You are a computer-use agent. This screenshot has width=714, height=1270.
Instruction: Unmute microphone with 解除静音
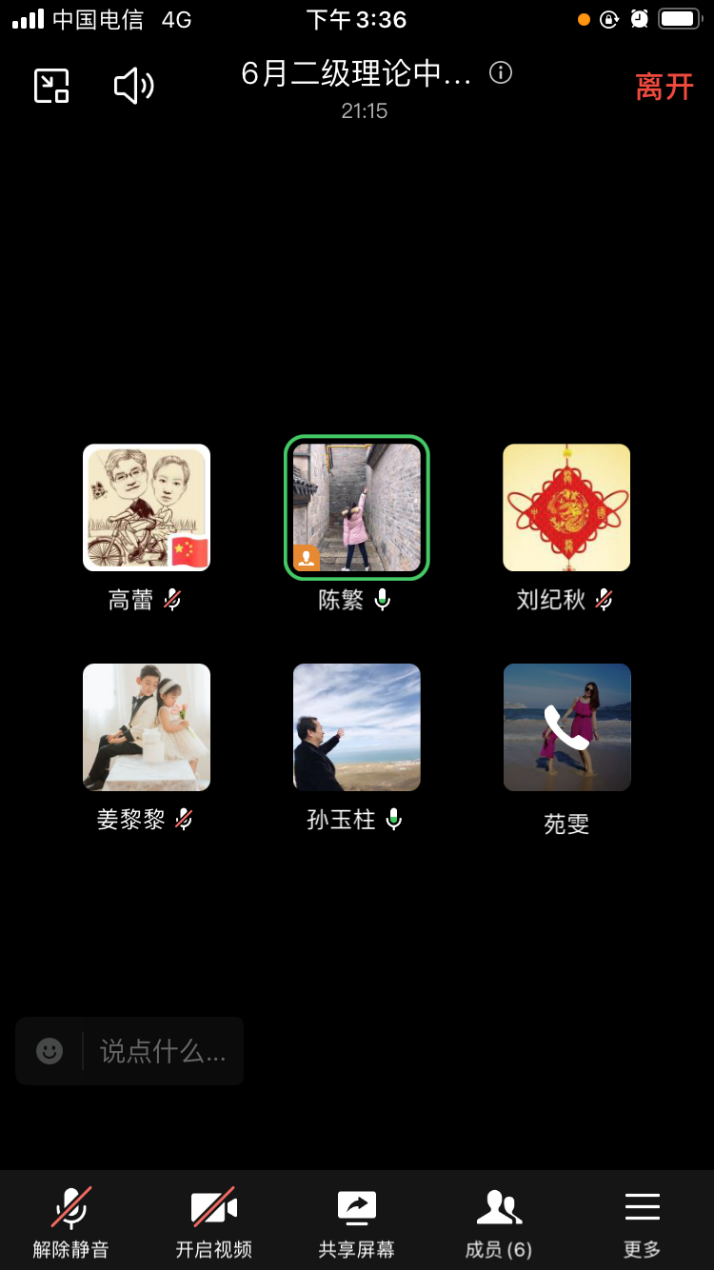pos(71,1222)
